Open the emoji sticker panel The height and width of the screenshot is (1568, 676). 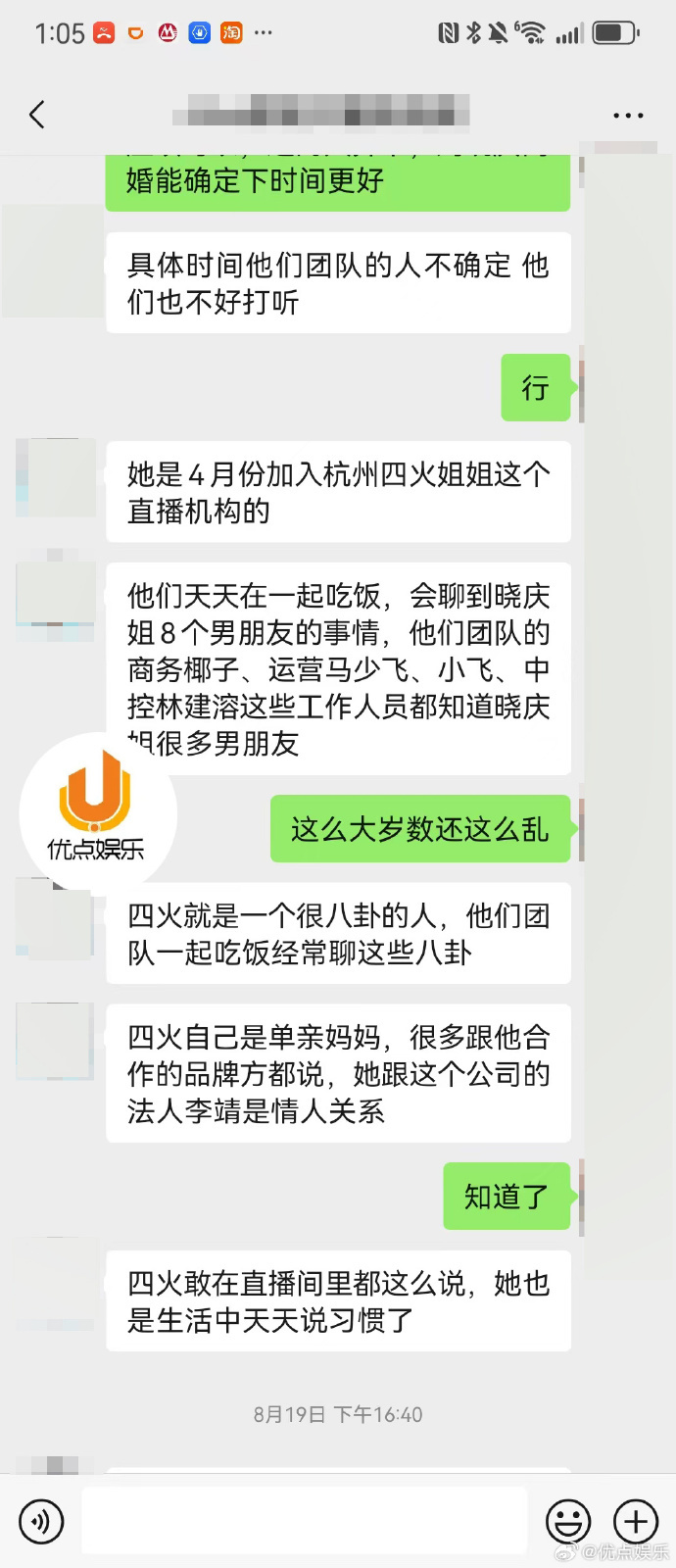(x=568, y=1522)
